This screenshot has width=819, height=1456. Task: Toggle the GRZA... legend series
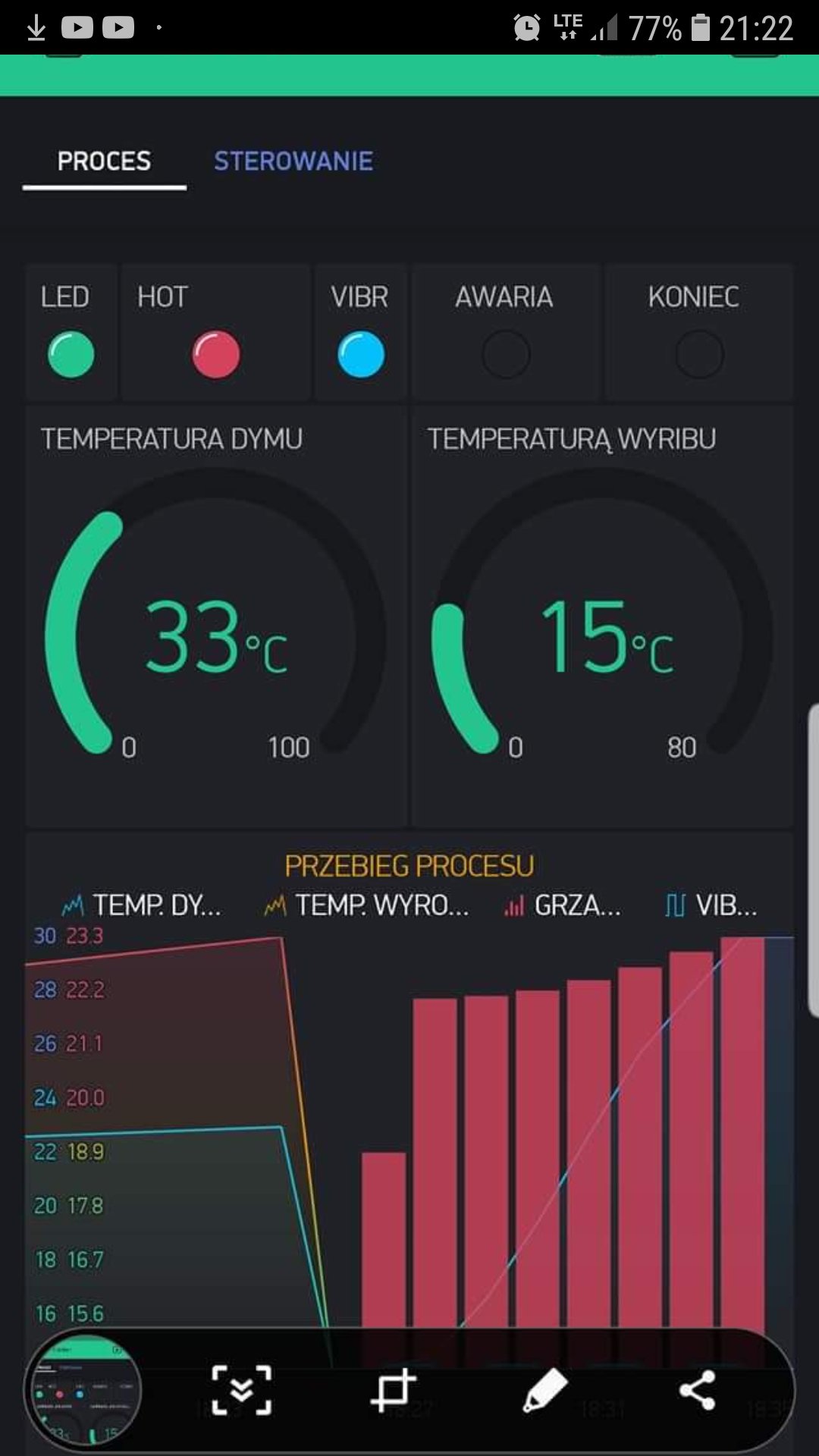click(x=563, y=905)
